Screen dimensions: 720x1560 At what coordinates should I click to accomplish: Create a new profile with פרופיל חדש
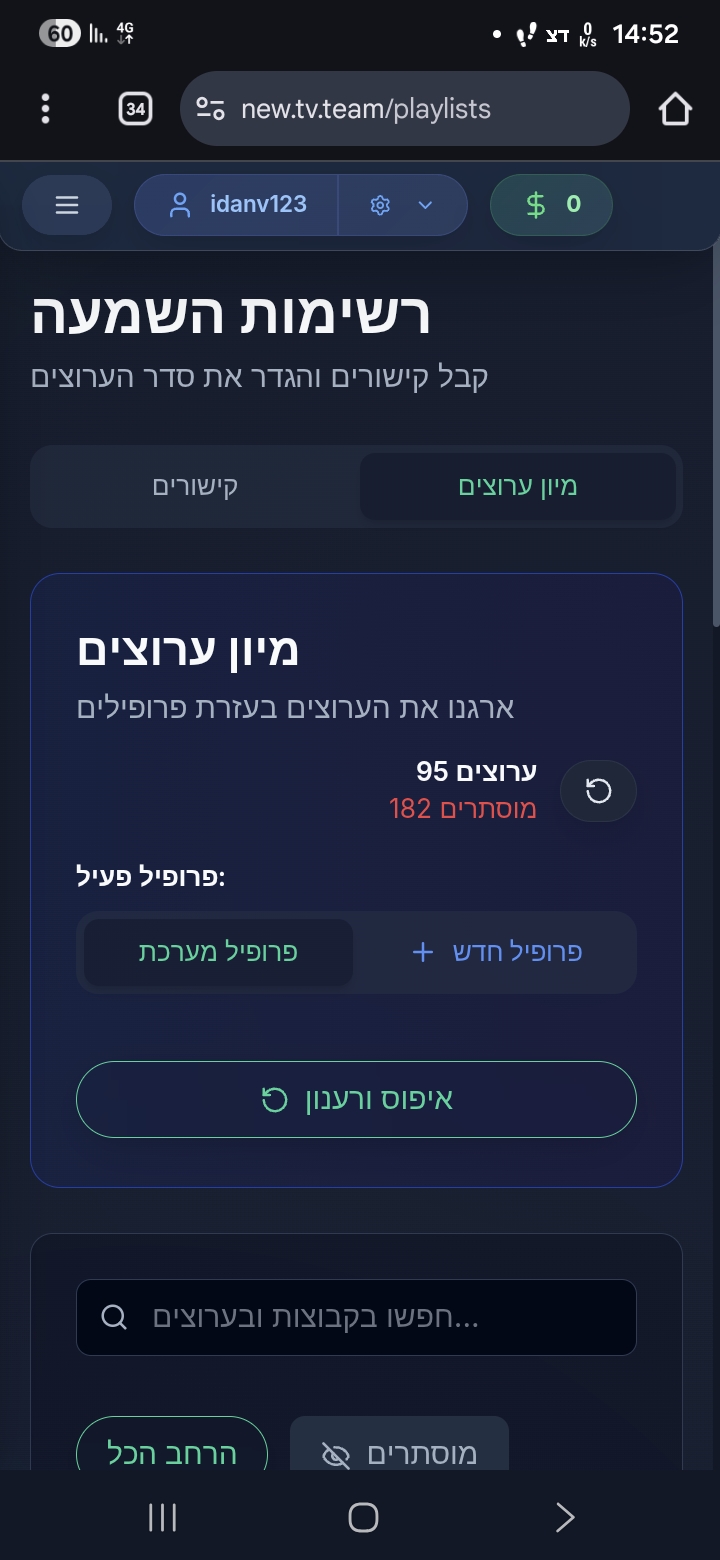(x=497, y=952)
